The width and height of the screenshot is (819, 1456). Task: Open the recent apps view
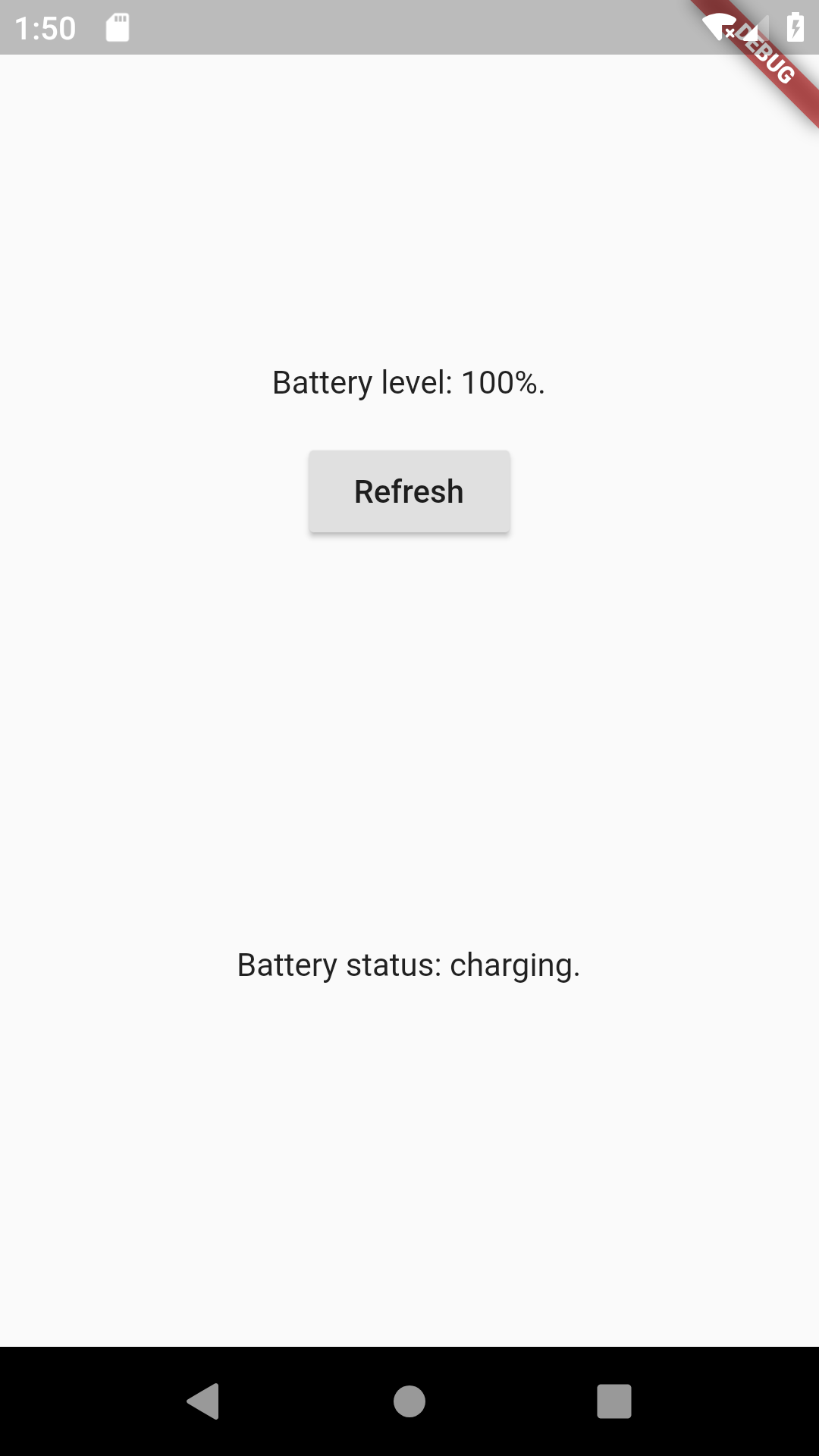[x=614, y=1401]
